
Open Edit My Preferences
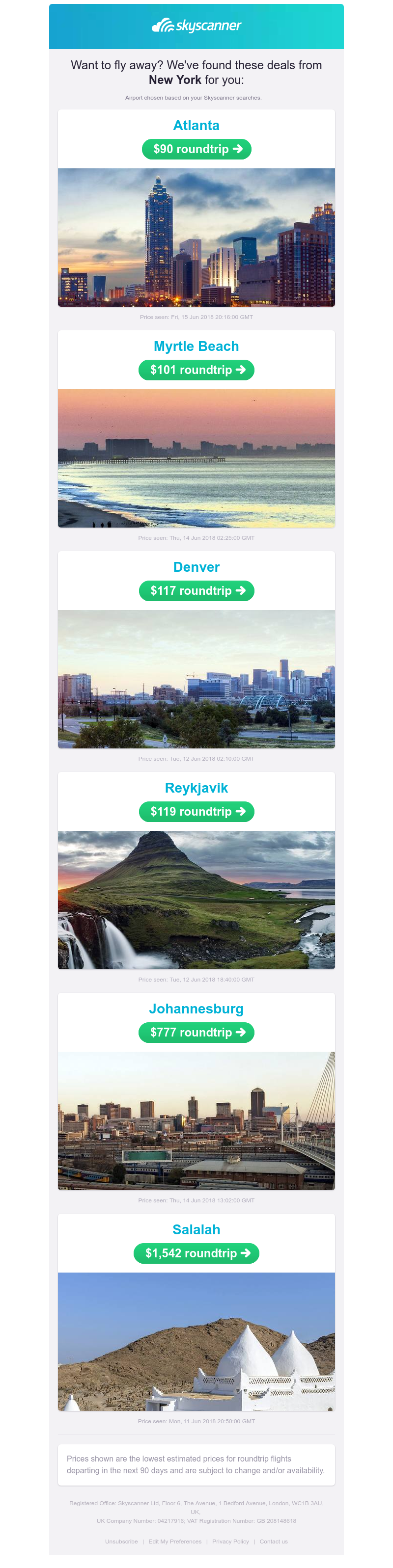pyautogui.click(x=175, y=1541)
